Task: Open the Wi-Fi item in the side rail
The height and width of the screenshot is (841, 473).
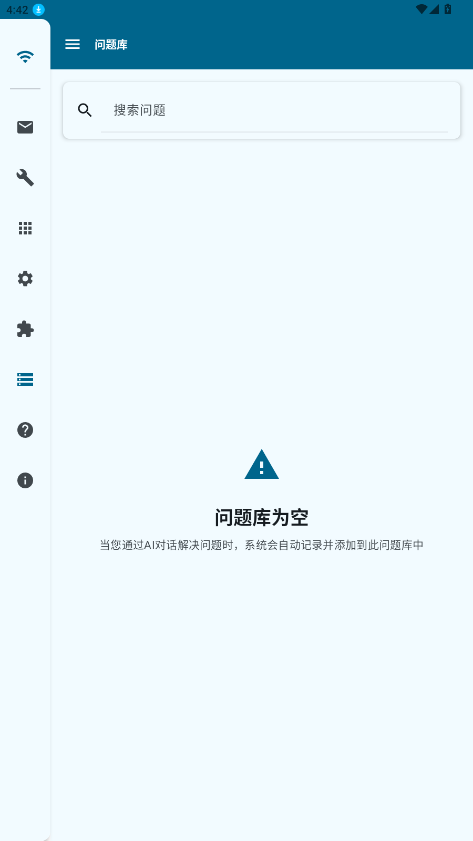Action: click(25, 57)
